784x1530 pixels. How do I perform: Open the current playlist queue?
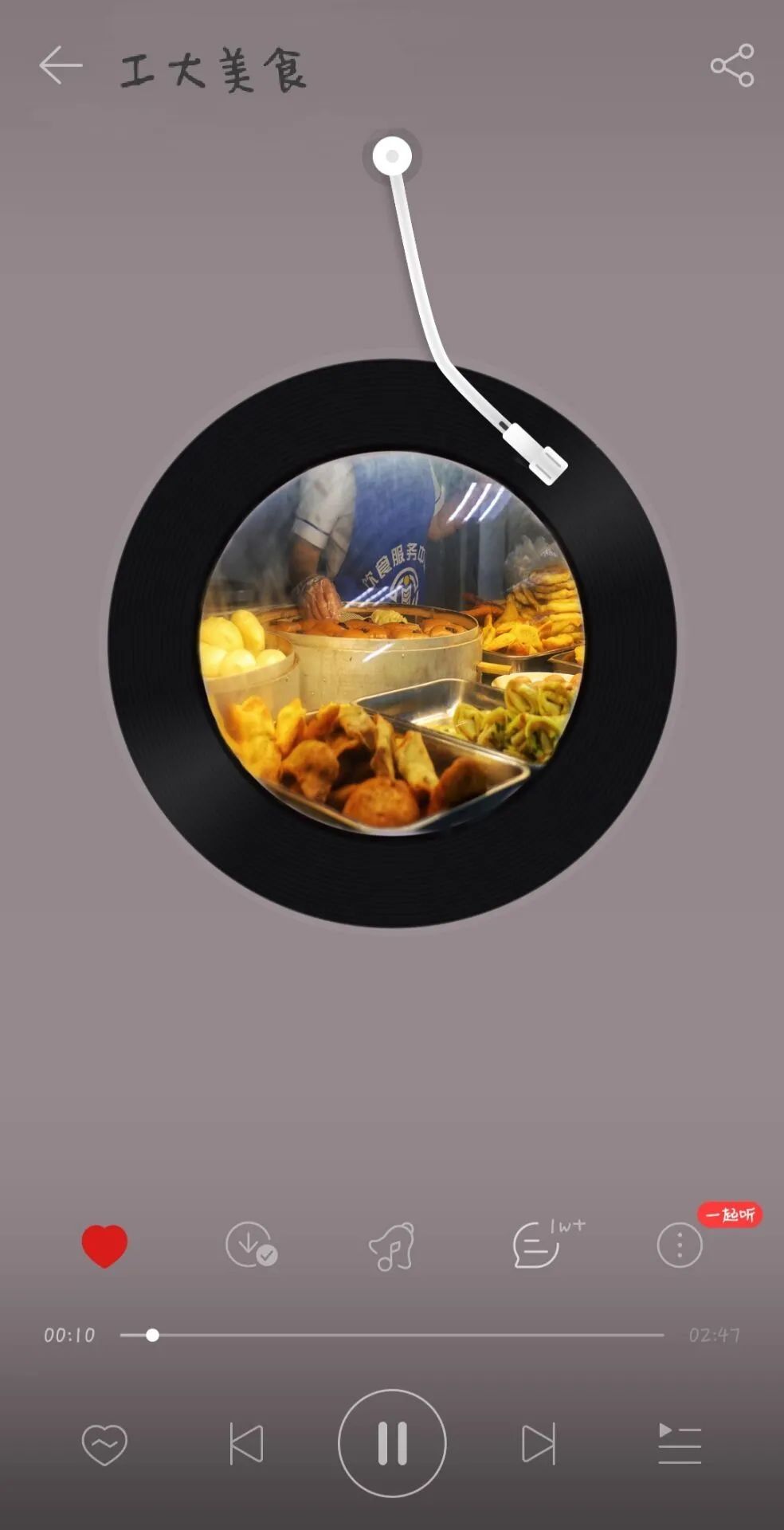point(680,1444)
